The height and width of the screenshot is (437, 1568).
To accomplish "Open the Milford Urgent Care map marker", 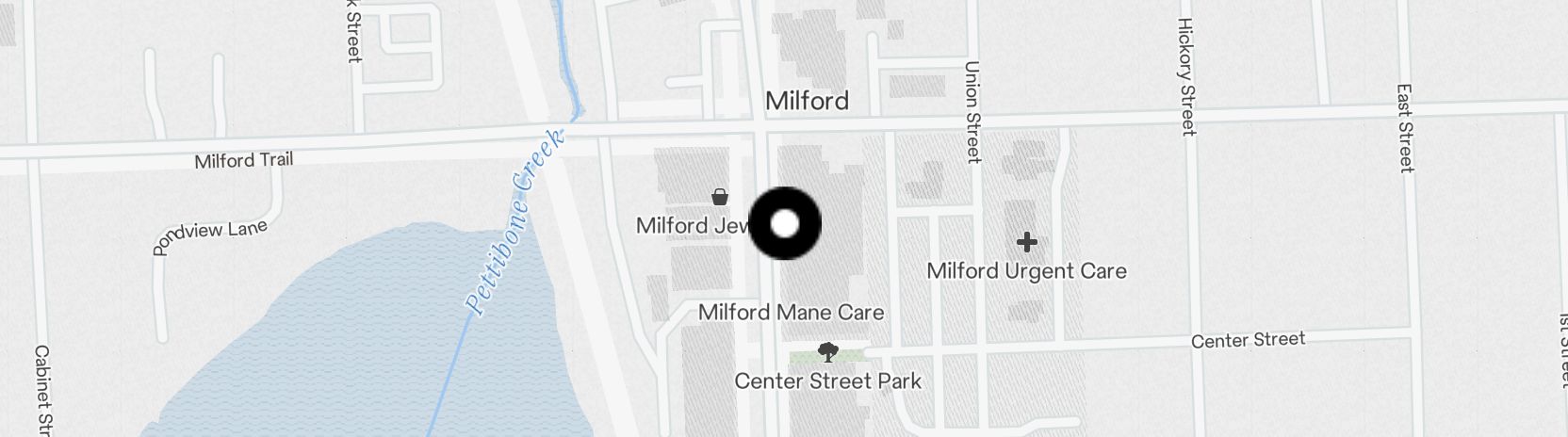I will click(x=1026, y=243).
